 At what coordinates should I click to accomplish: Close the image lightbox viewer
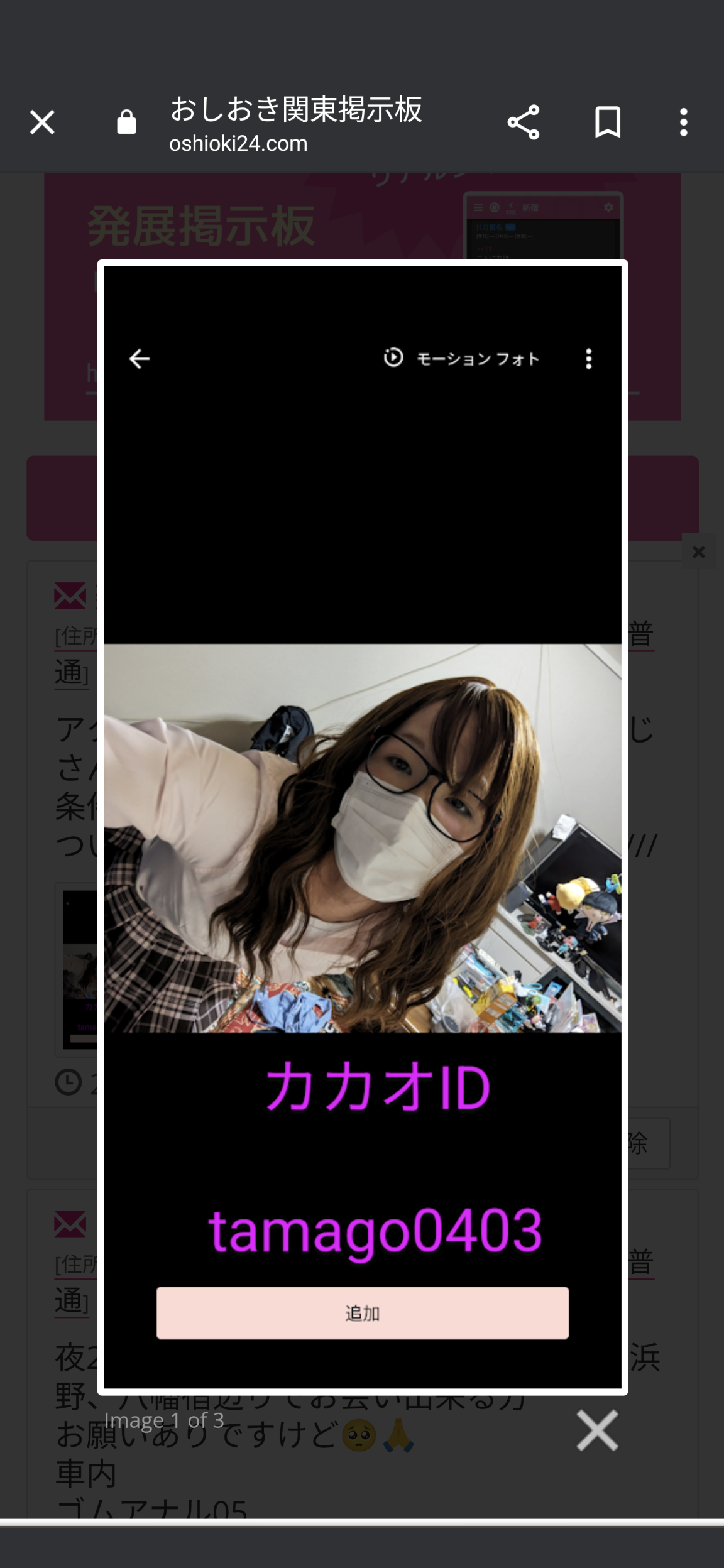tap(597, 1431)
